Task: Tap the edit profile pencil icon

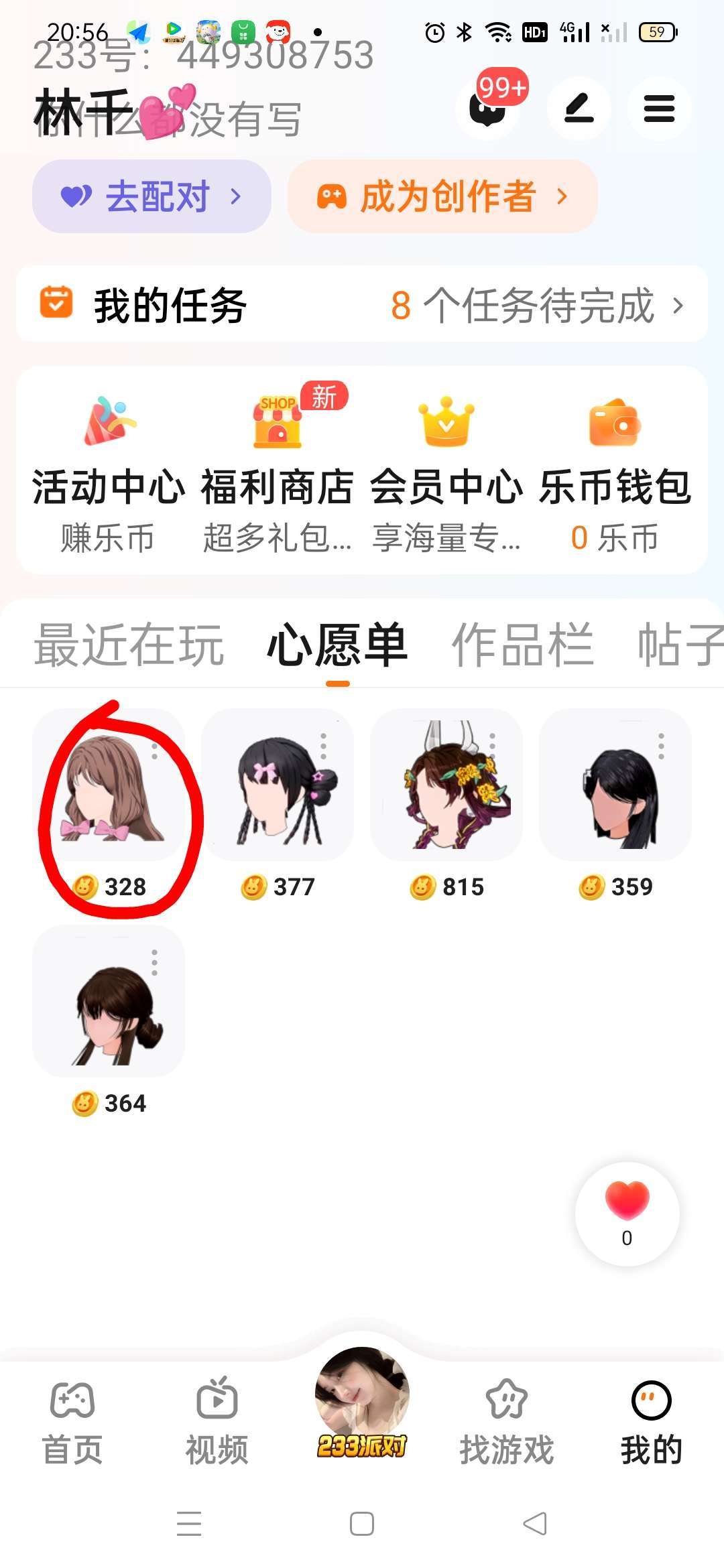Action: (x=579, y=109)
